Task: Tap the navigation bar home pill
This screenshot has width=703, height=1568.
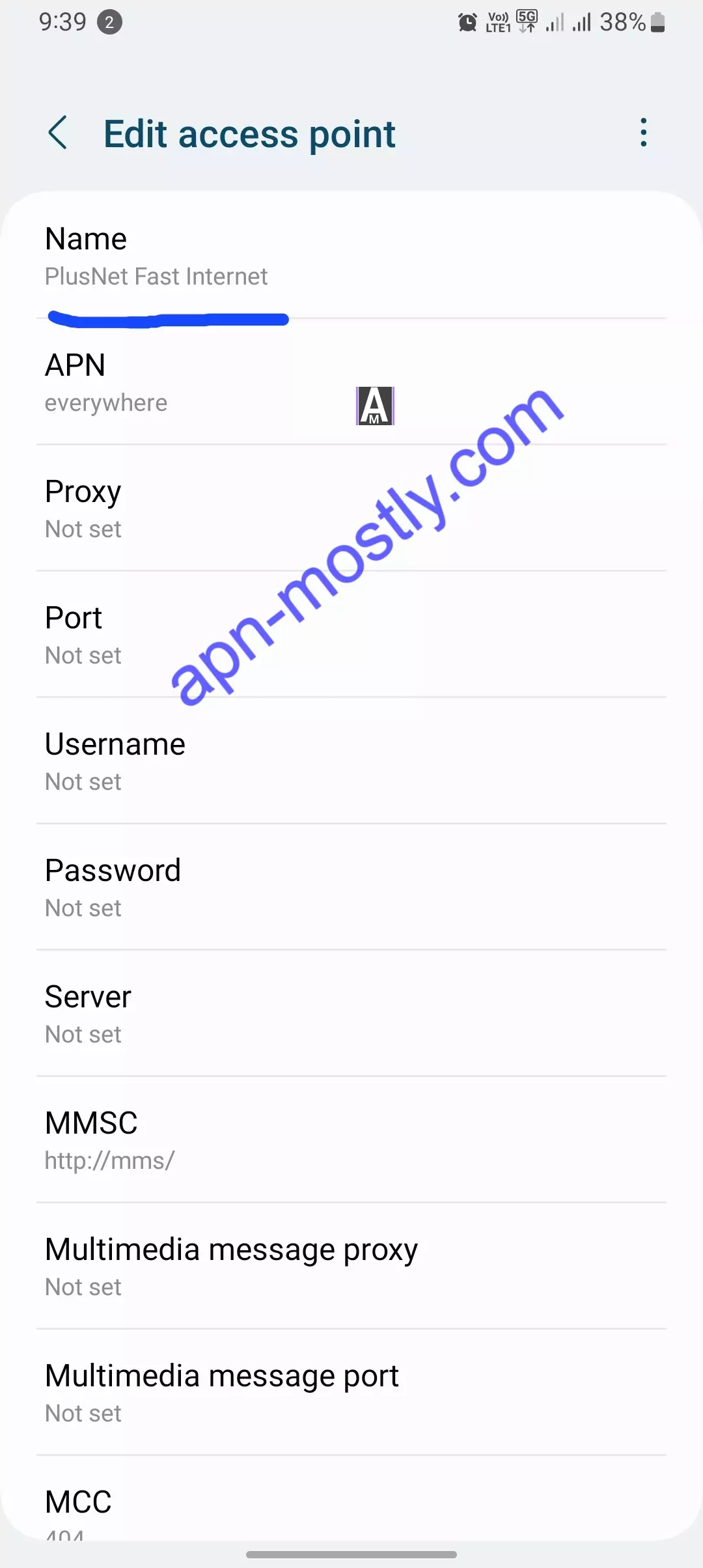Action: (x=351, y=1553)
